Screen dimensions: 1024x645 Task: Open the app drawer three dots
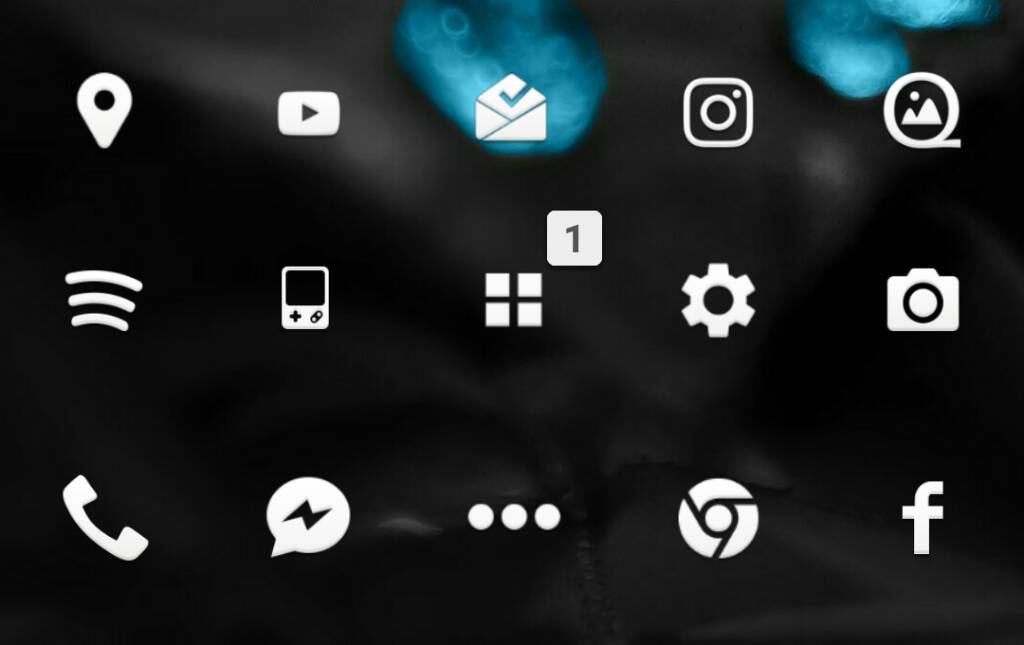click(x=514, y=517)
